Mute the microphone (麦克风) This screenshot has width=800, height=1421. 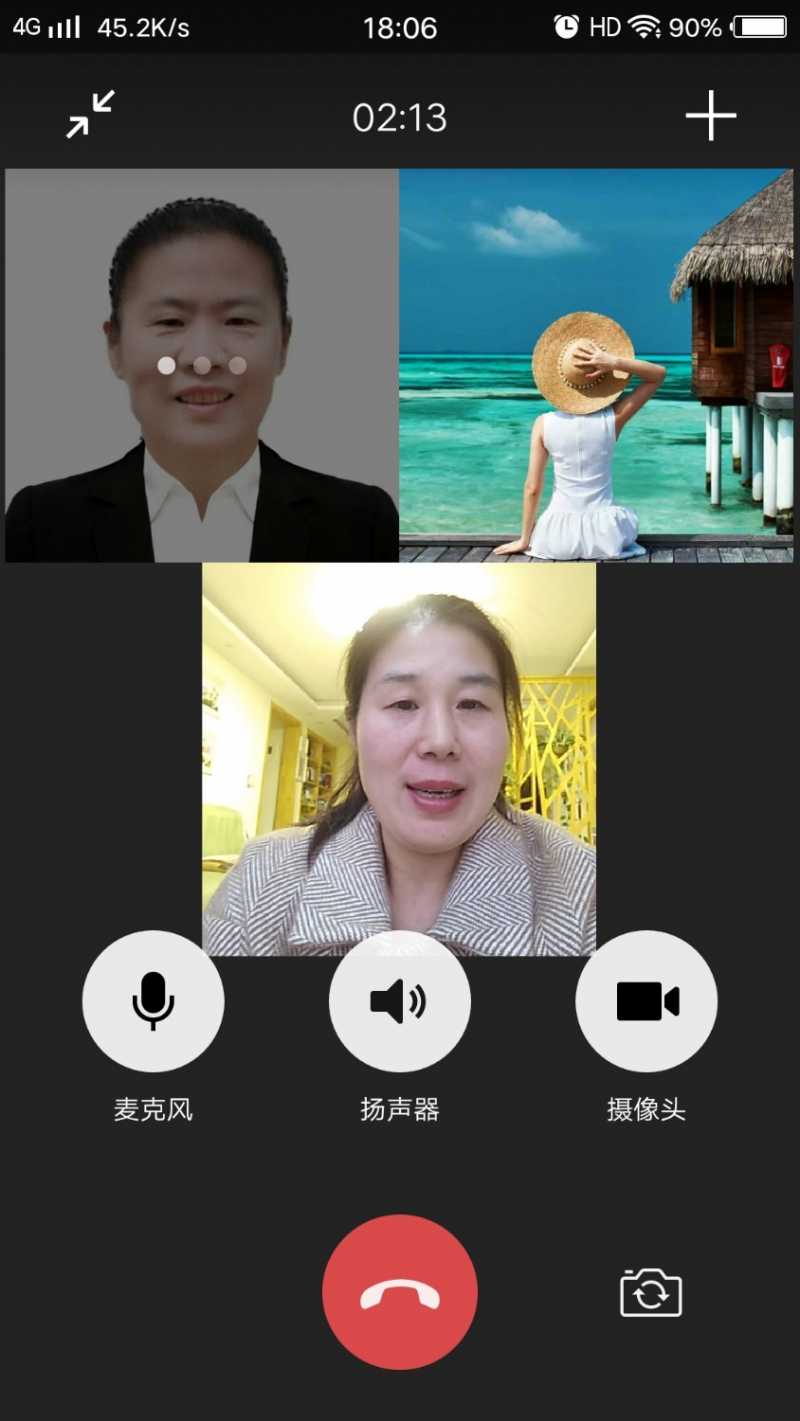(153, 1001)
